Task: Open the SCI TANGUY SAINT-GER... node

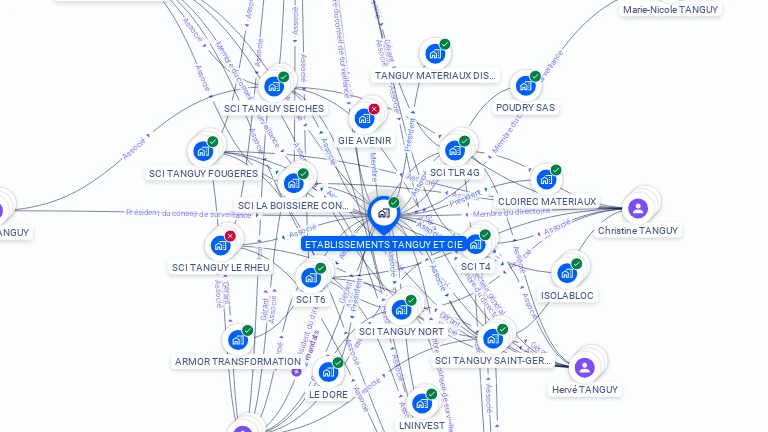Action: pyautogui.click(x=493, y=338)
